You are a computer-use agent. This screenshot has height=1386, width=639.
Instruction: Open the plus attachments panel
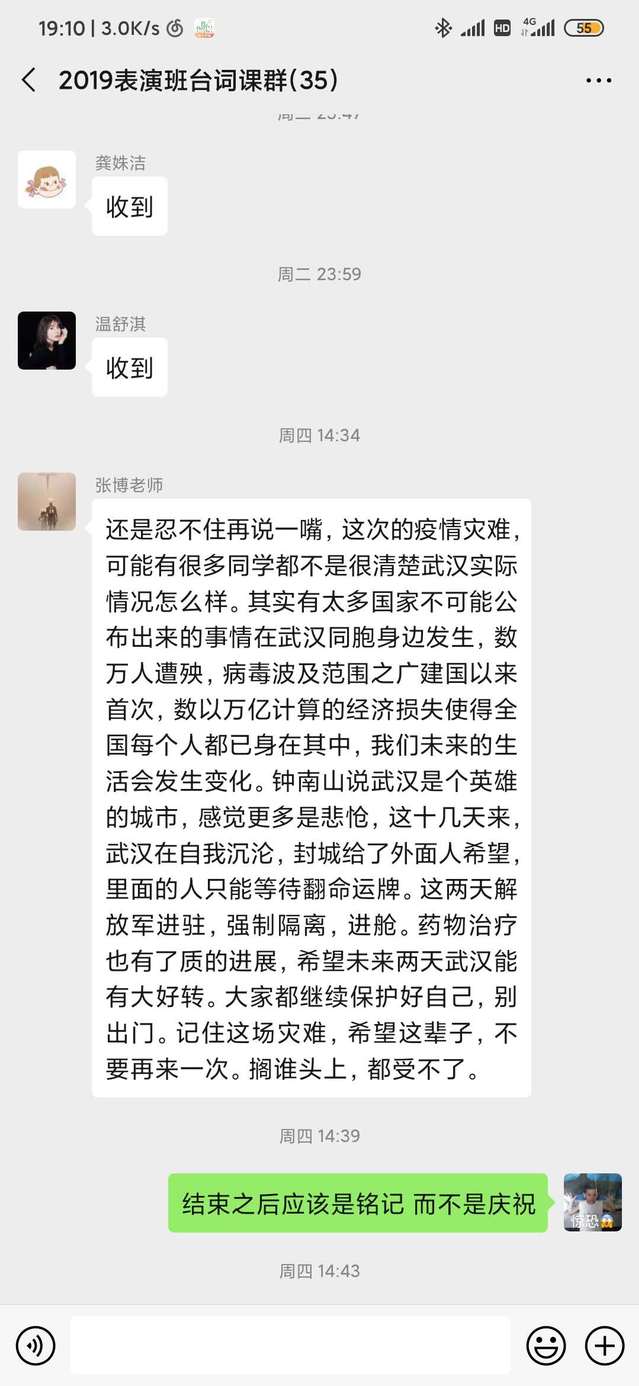(604, 1345)
